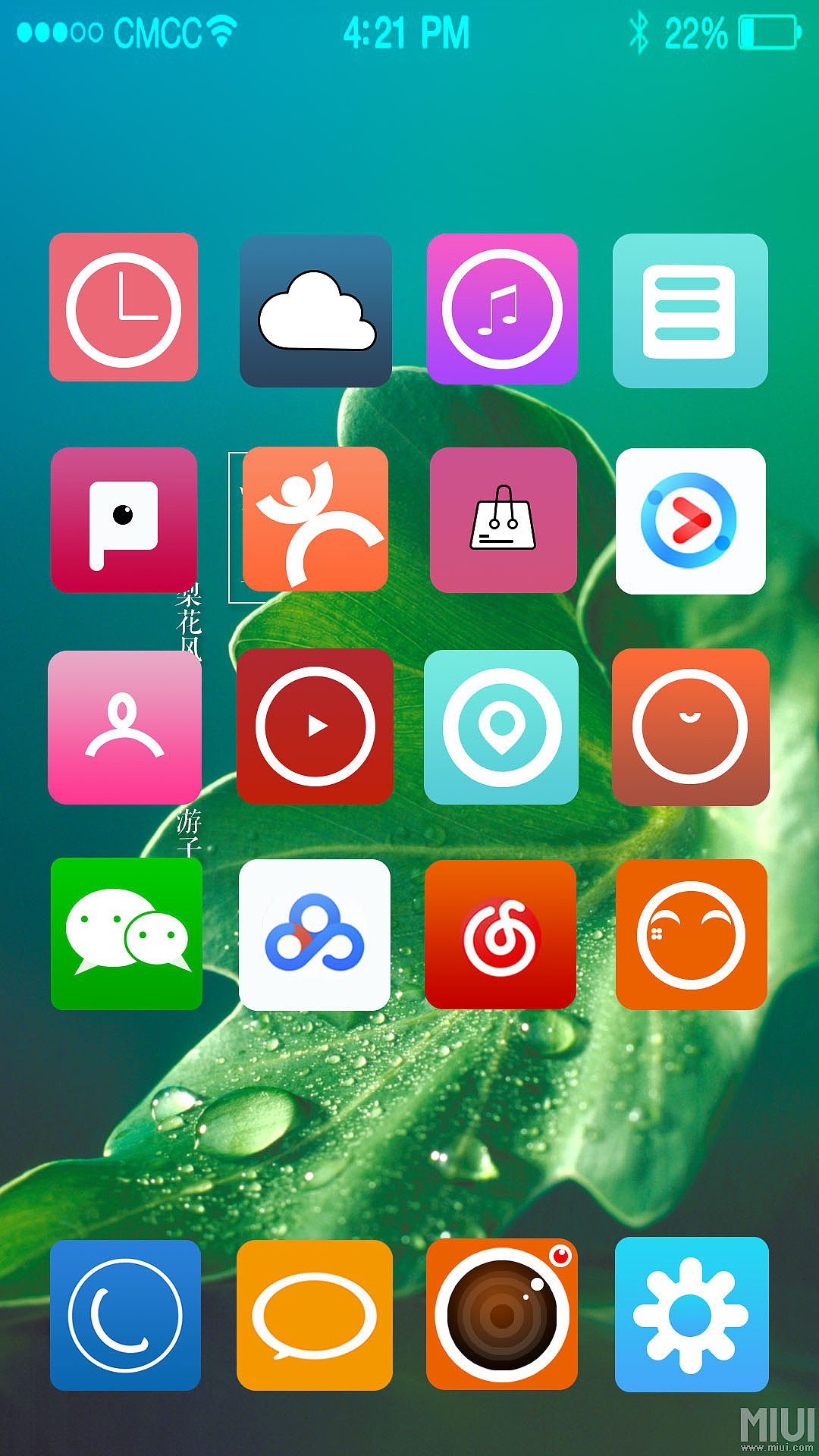Image resolution: width=819 pixels, height=1456 pixels.
Task: Open the red video player app
Action: (x=315, y=726)
